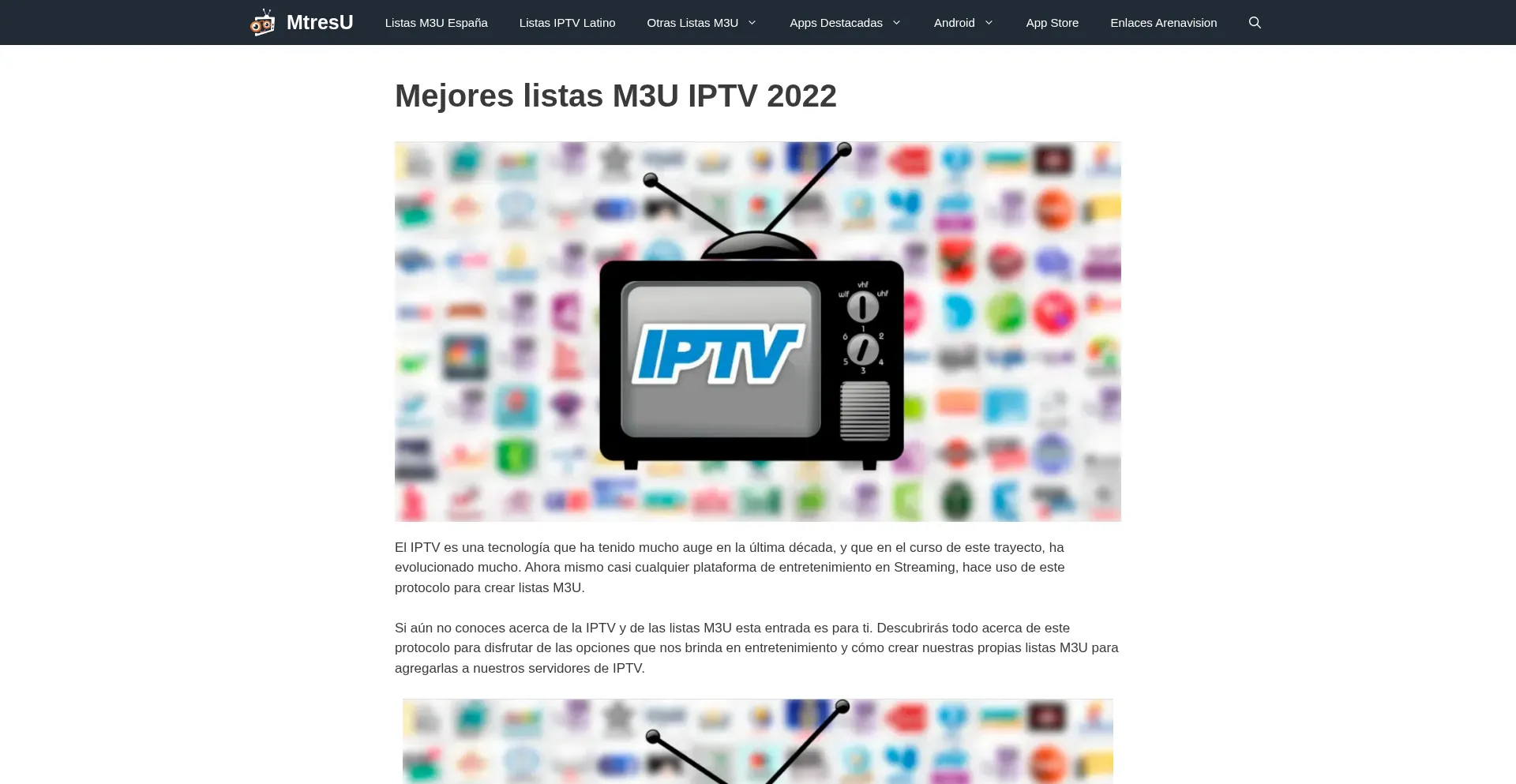Open the App Store page

coord(1052,23)
